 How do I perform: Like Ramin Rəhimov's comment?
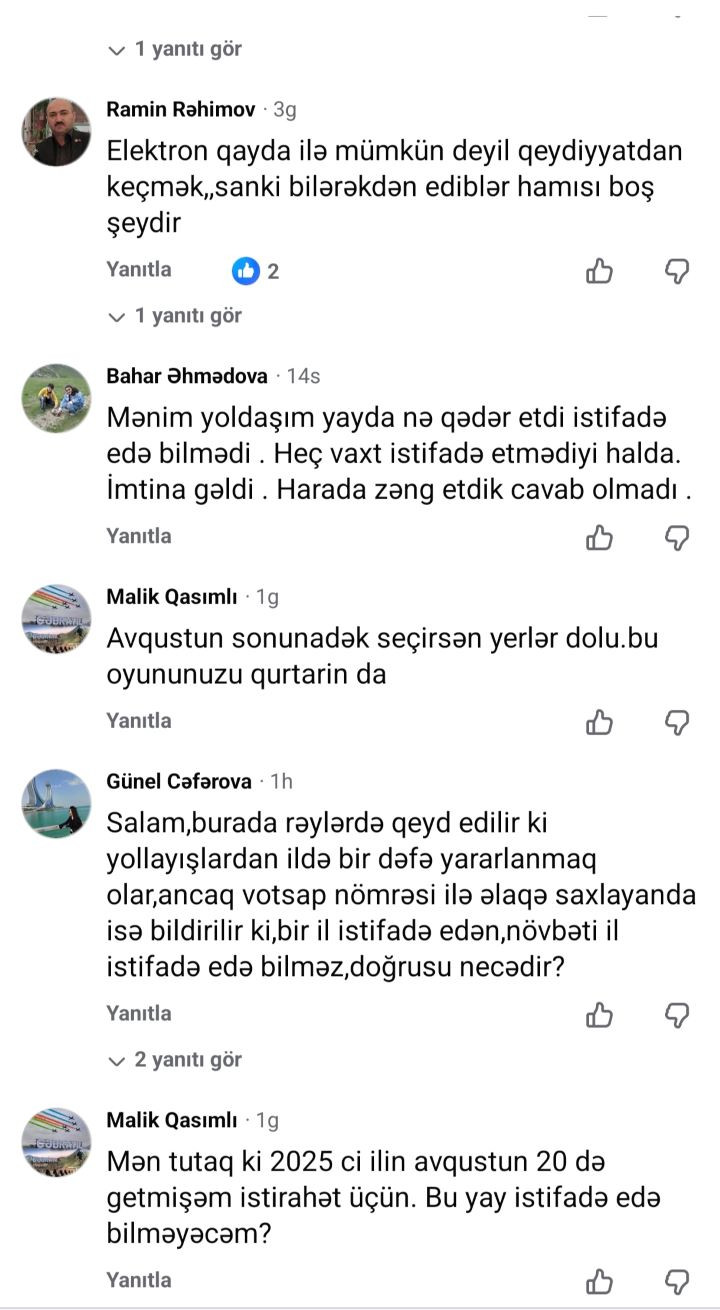[x=599, y=271]
